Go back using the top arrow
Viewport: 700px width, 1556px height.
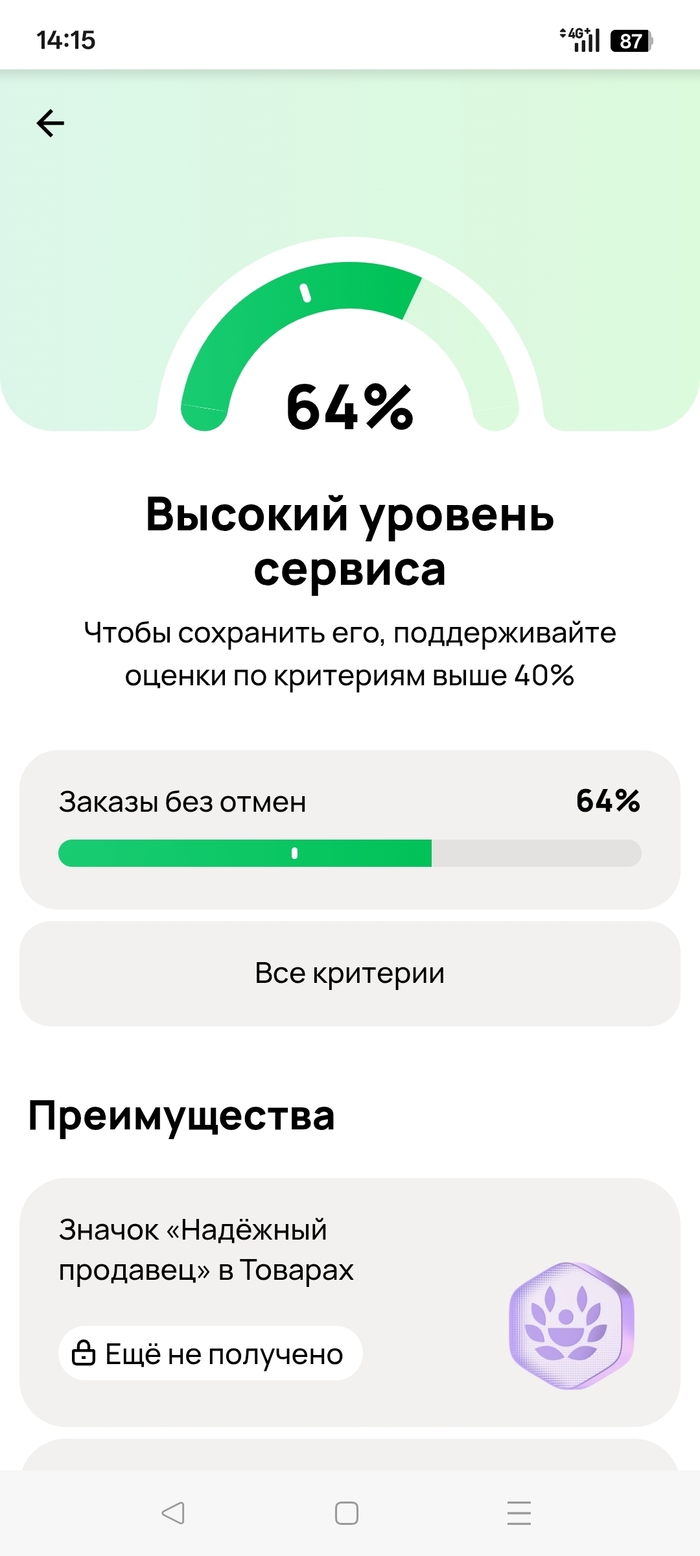[x=50, y=123]
